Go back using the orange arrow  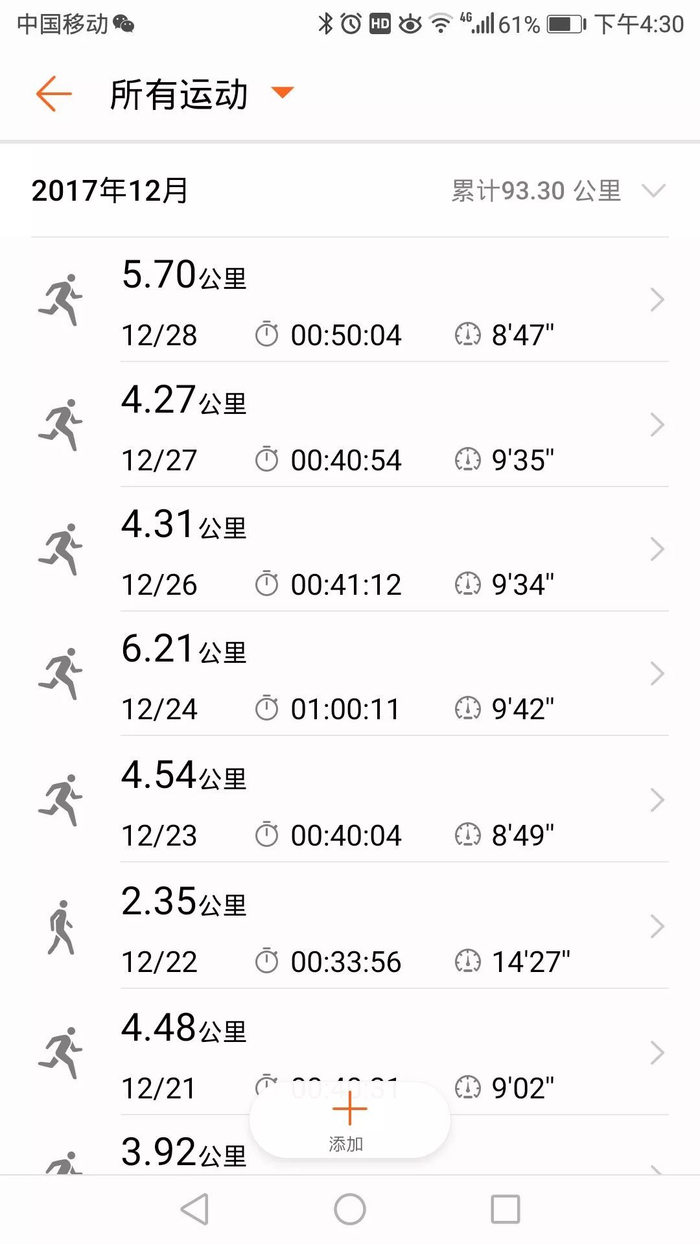coord(54,94)
